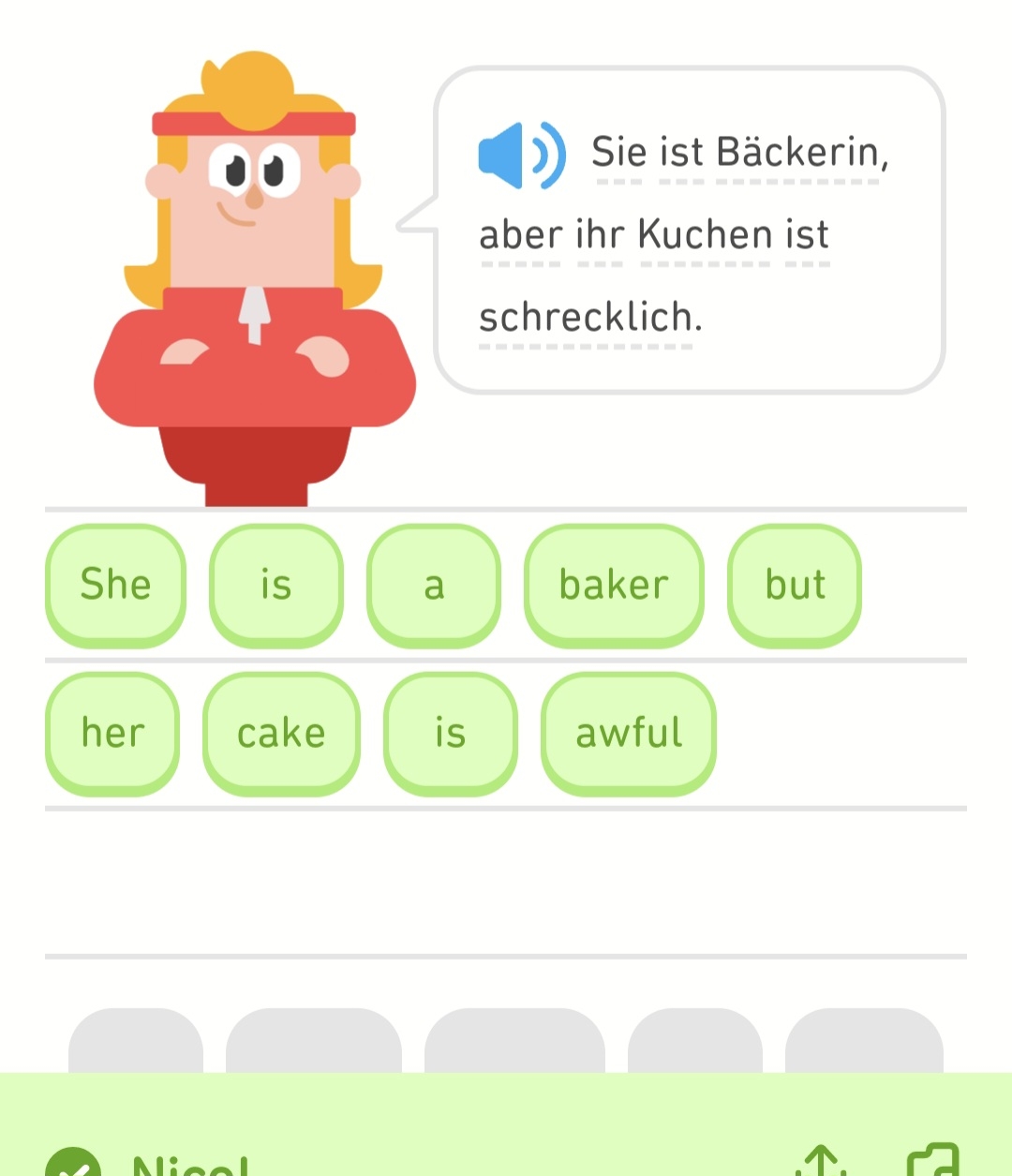Viewport: 1012px width, 1176px height.
Task: Remove the word 'She' from the answer
Action: [115, 585]
